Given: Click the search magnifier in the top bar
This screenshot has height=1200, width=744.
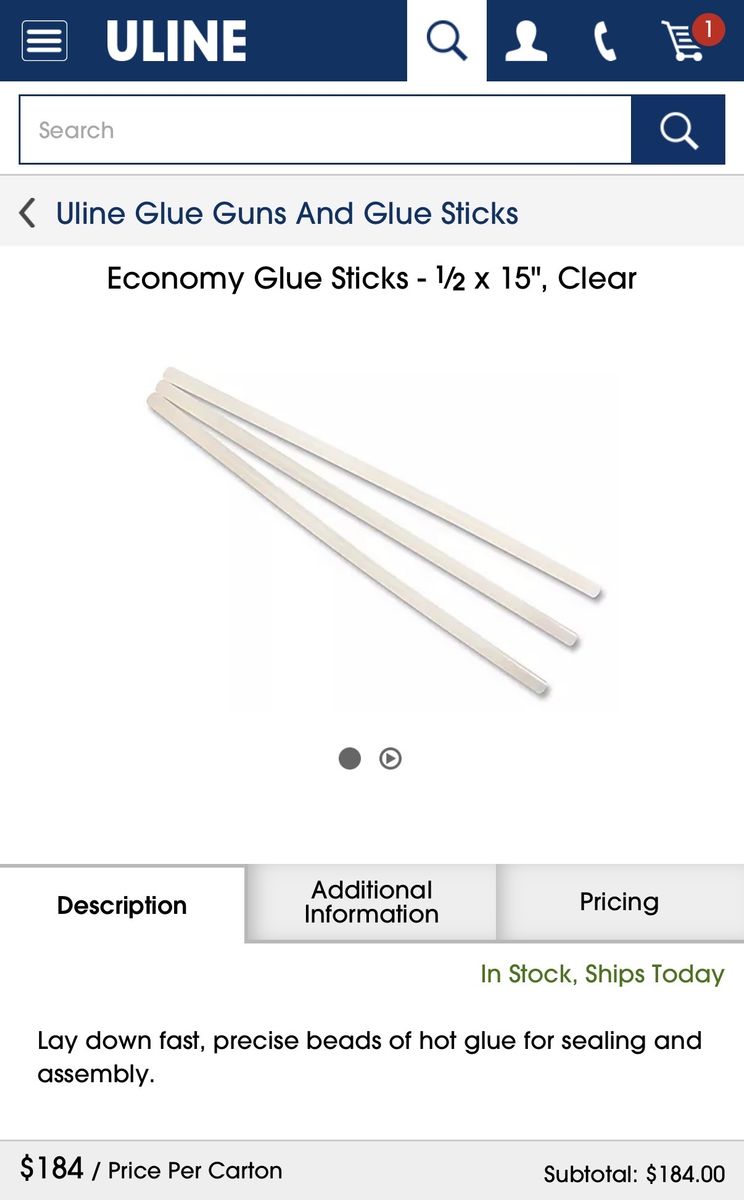Looking at the screenshot, I should 446,40.
